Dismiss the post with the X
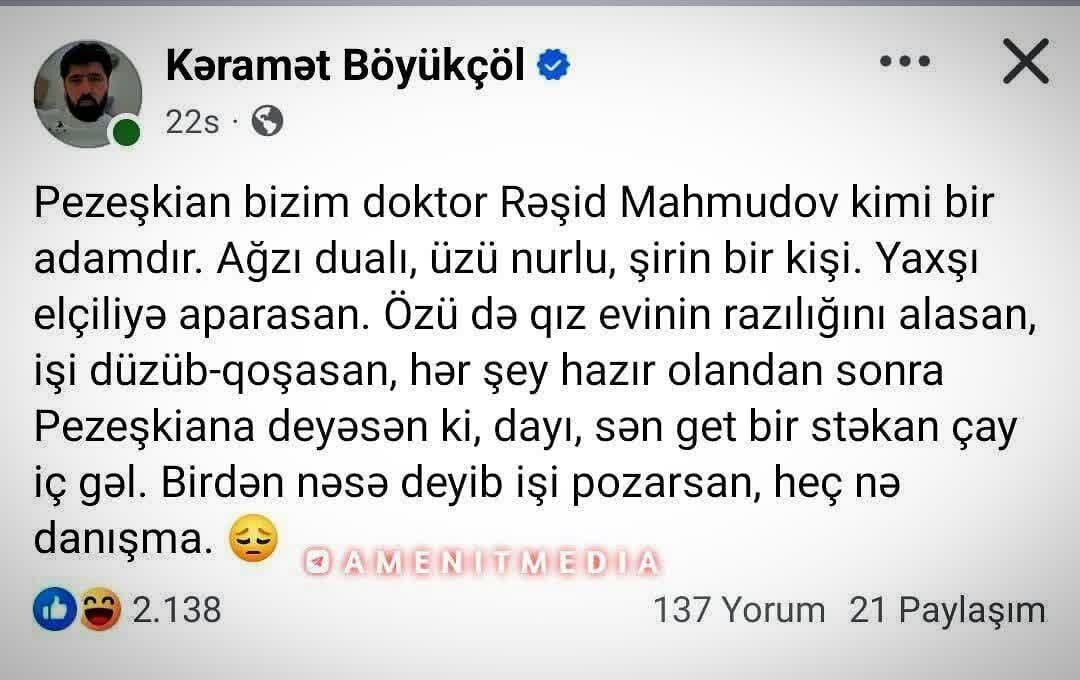This screenshot has width=1080, height=680. [1024, 62]
